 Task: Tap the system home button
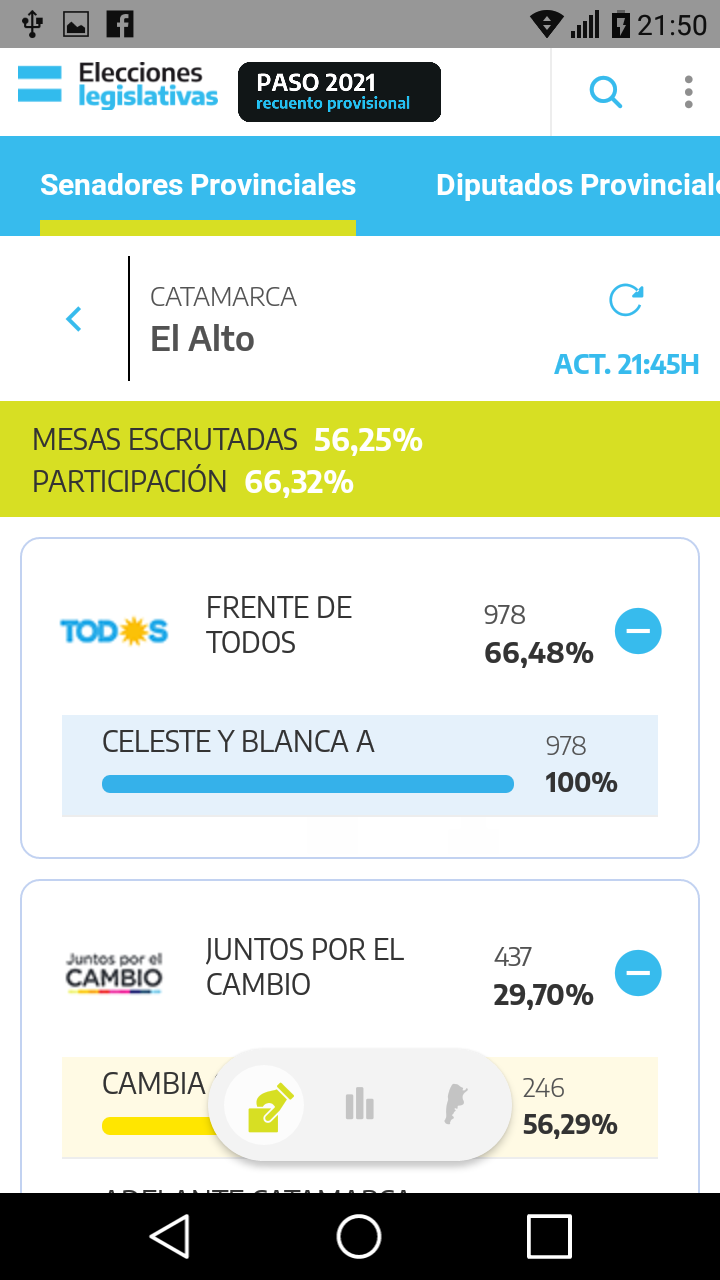pyautogui.click(x=359, y=1236)
